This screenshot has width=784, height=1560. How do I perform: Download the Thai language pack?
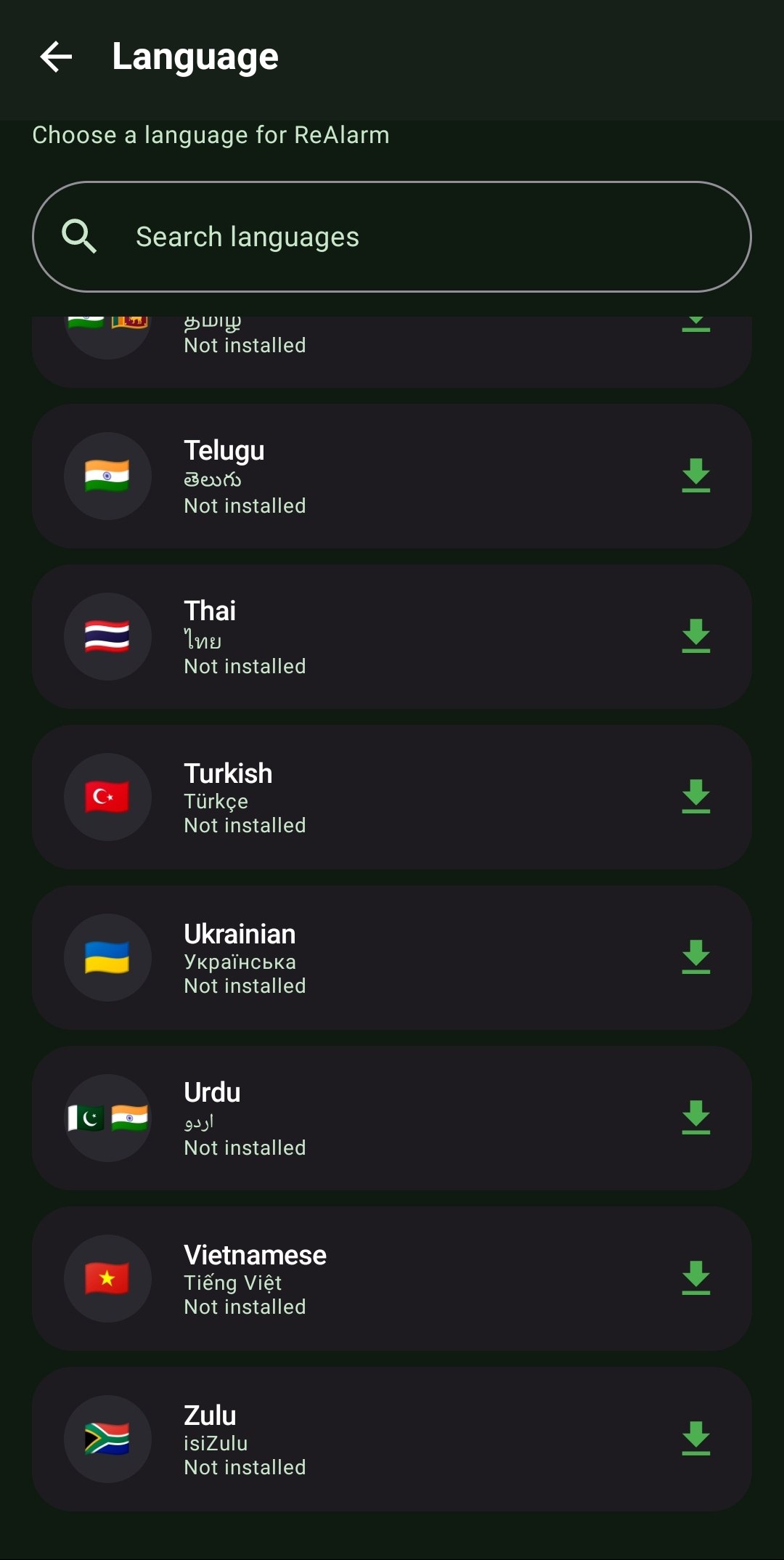point(695,636)
